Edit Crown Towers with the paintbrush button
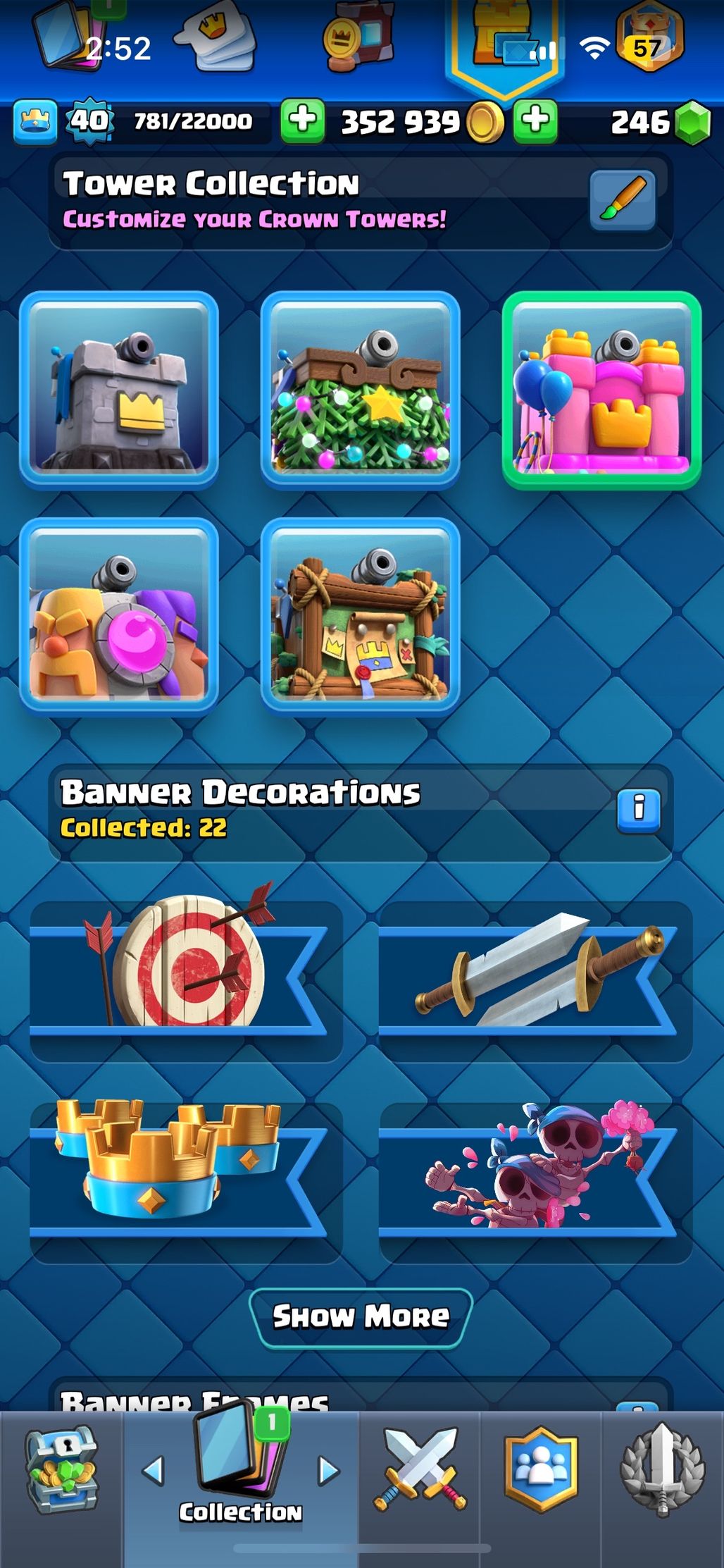 tap(623, 200)
